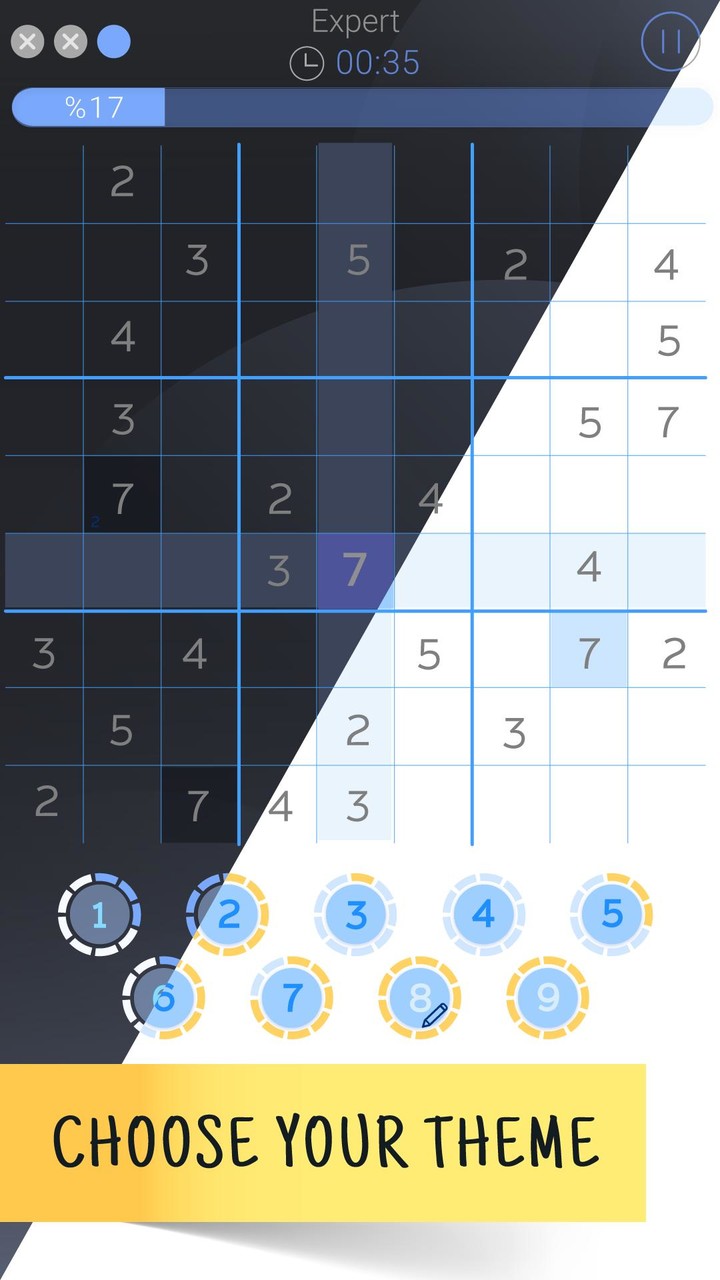Tap the second mistake X indicator
Screen dimensions: 720x1280
click(70, 42)
